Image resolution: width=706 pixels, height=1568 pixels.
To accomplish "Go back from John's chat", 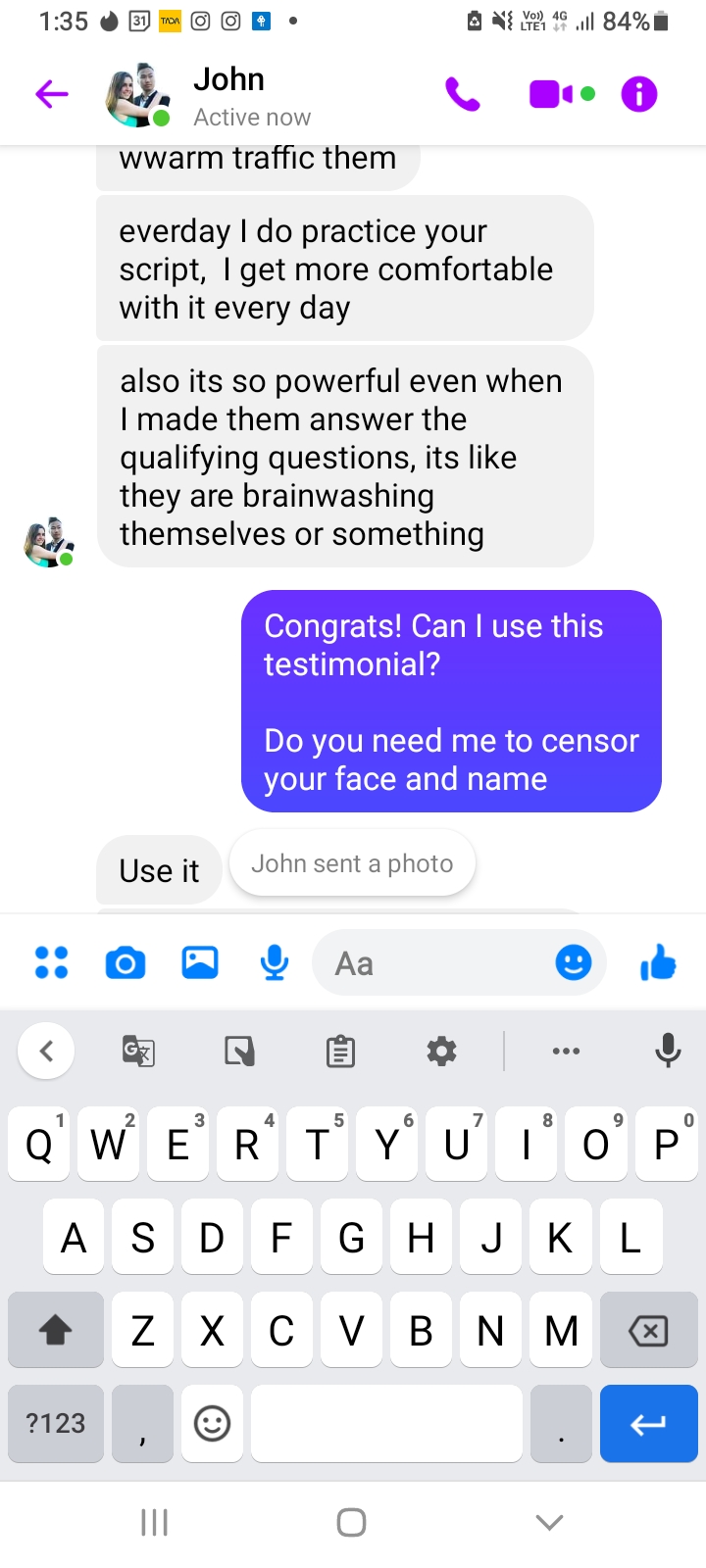I will tap(52, 94).
